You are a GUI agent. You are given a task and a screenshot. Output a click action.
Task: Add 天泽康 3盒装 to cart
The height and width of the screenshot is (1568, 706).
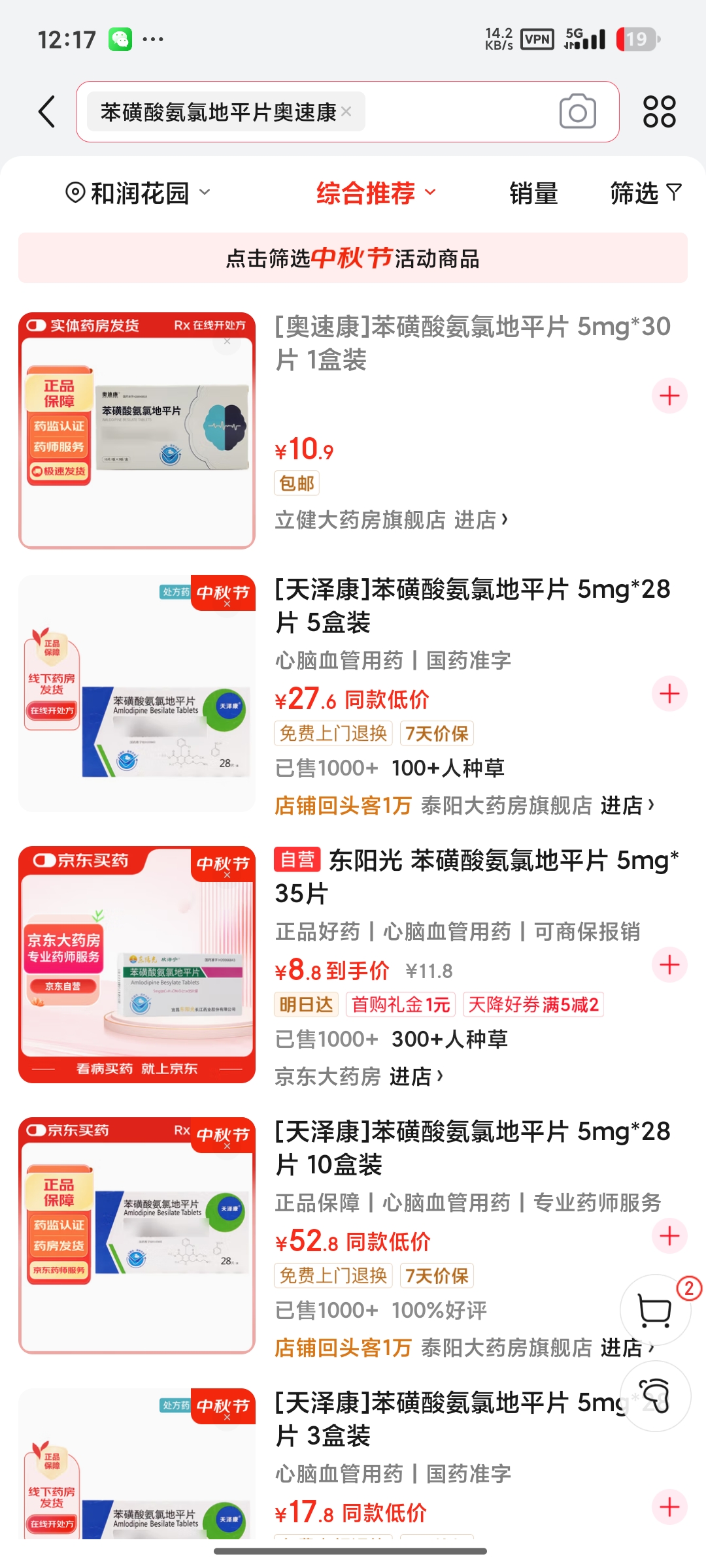tap(669, 1507)
